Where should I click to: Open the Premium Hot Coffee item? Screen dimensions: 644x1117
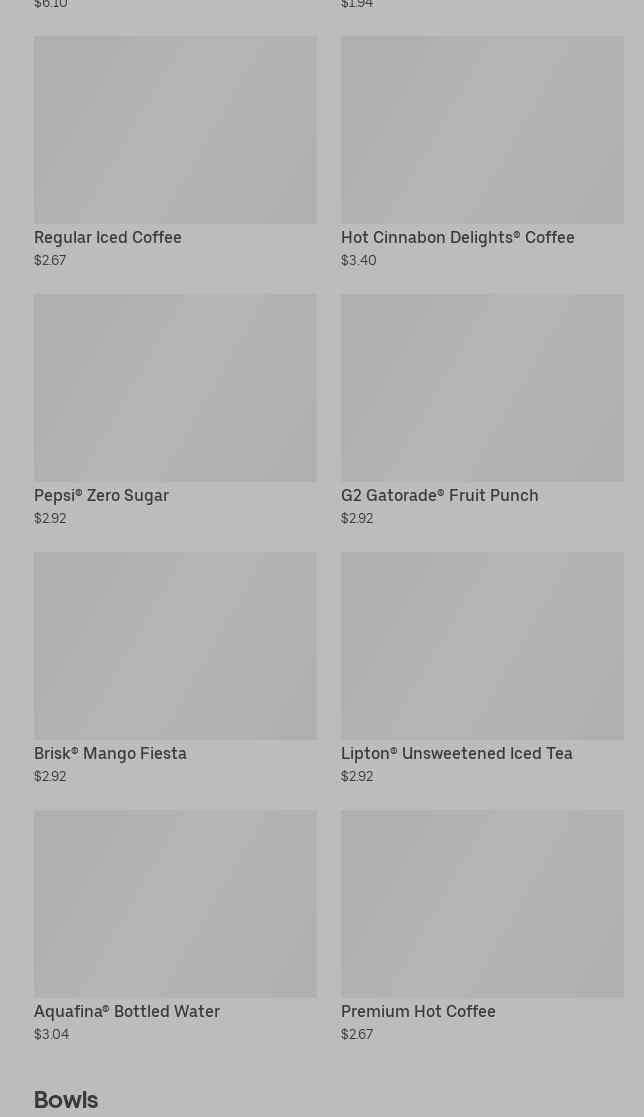point(481,924)
